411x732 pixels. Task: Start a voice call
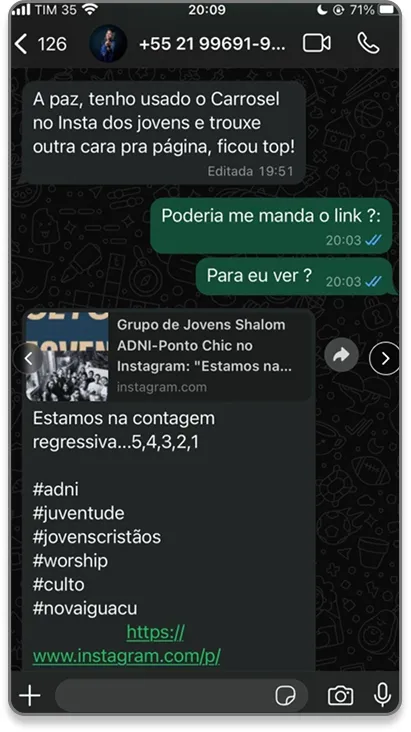[368, 43]
